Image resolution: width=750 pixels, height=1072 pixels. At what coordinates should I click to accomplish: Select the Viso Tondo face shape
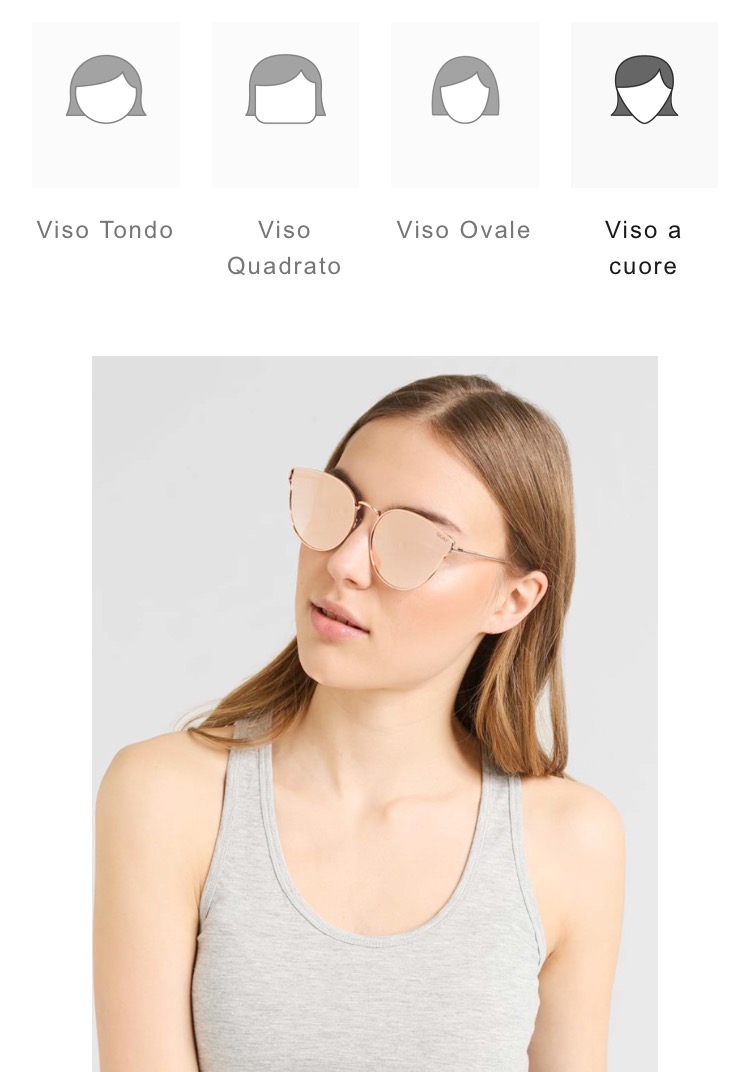coord(106,105)
